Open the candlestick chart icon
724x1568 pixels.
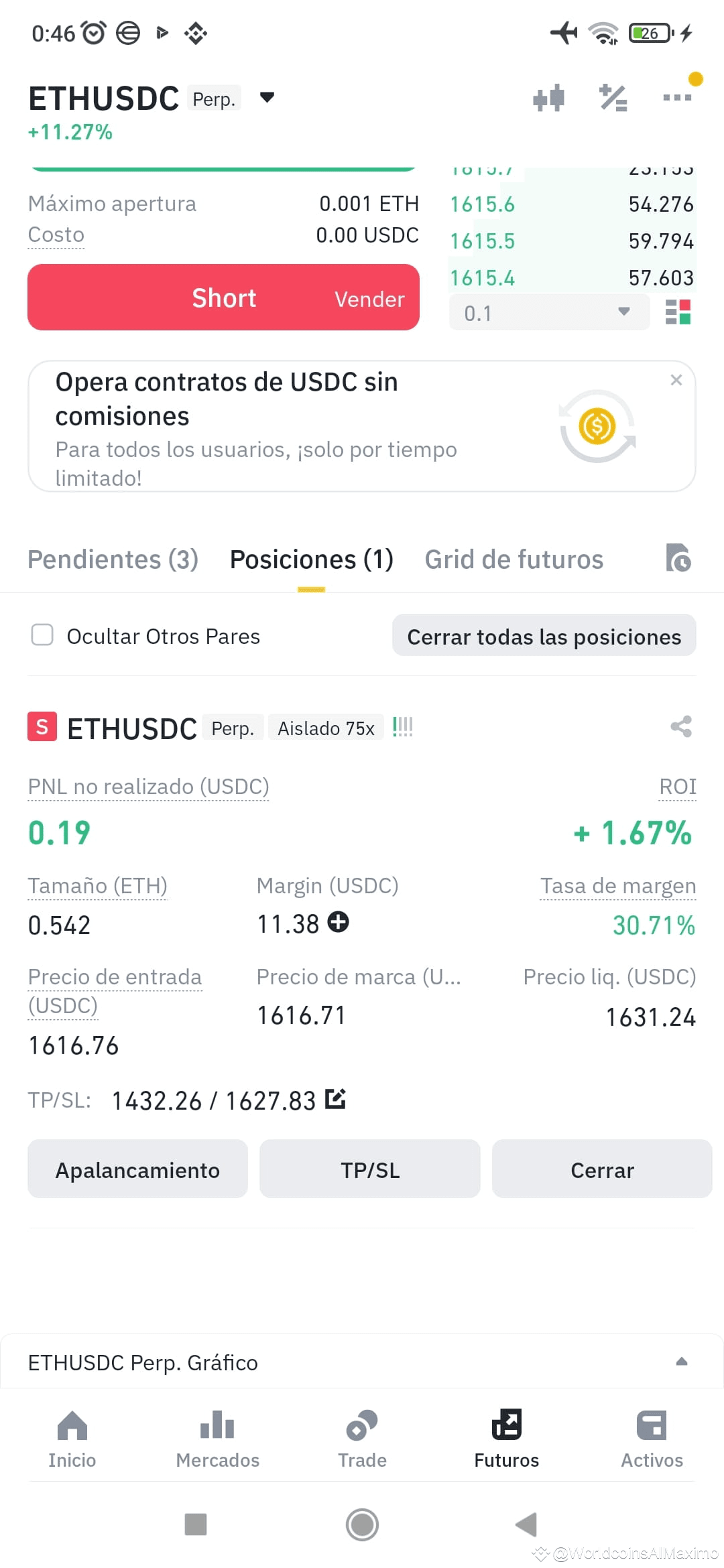548,98
